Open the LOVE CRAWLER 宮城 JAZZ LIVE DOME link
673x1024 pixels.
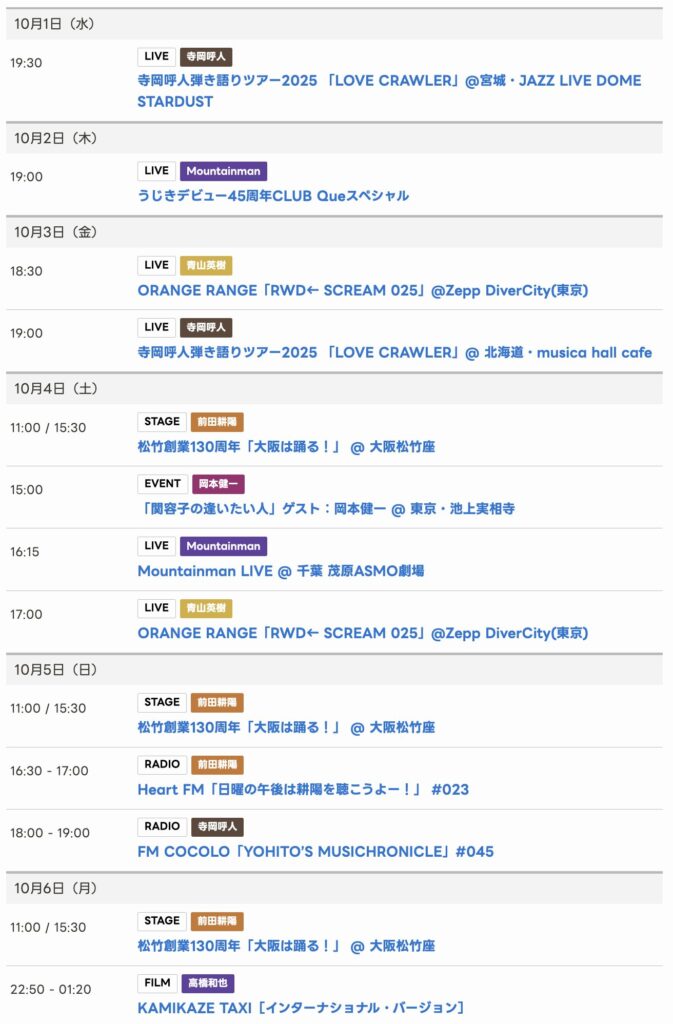click(388, 81)
